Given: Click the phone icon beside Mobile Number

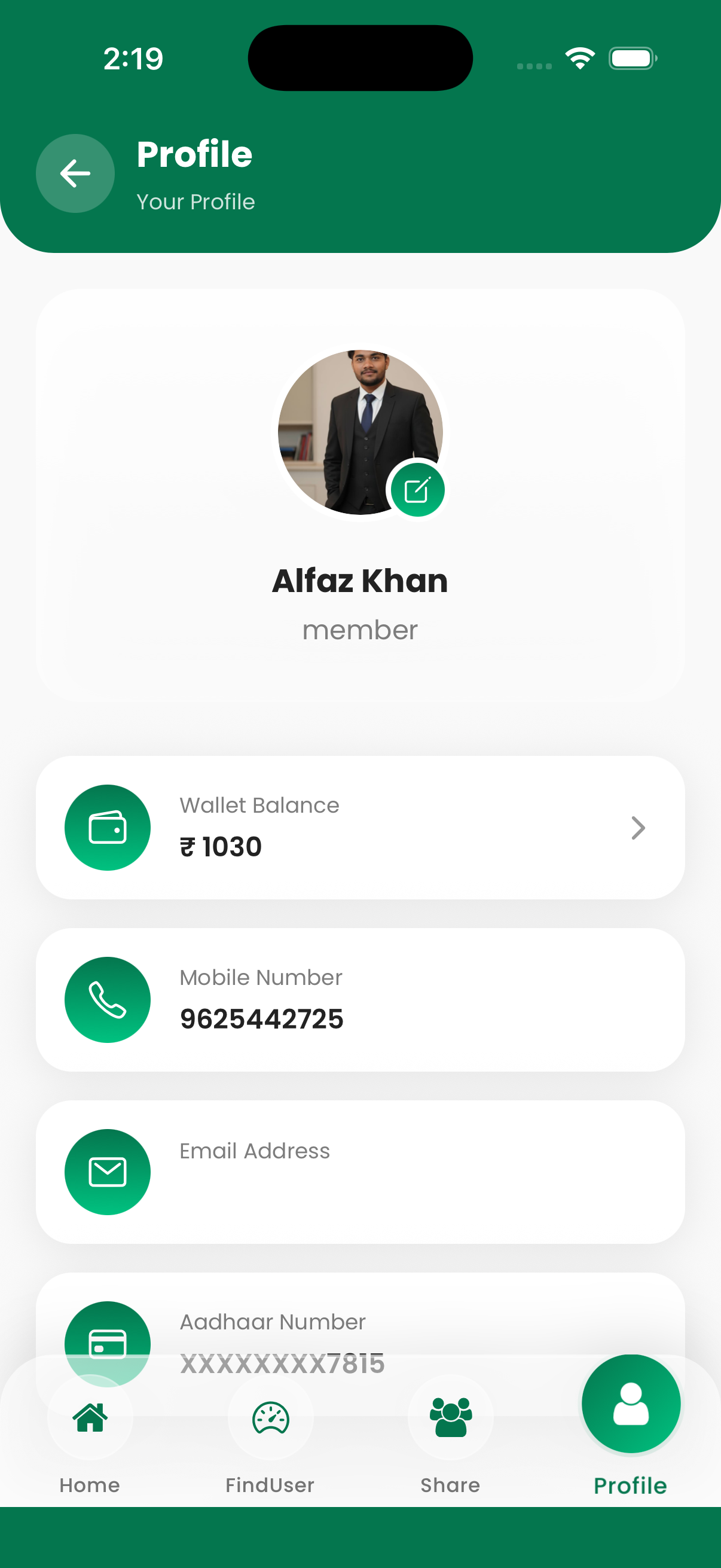Looking at the screenshot, I should (107, 999).
